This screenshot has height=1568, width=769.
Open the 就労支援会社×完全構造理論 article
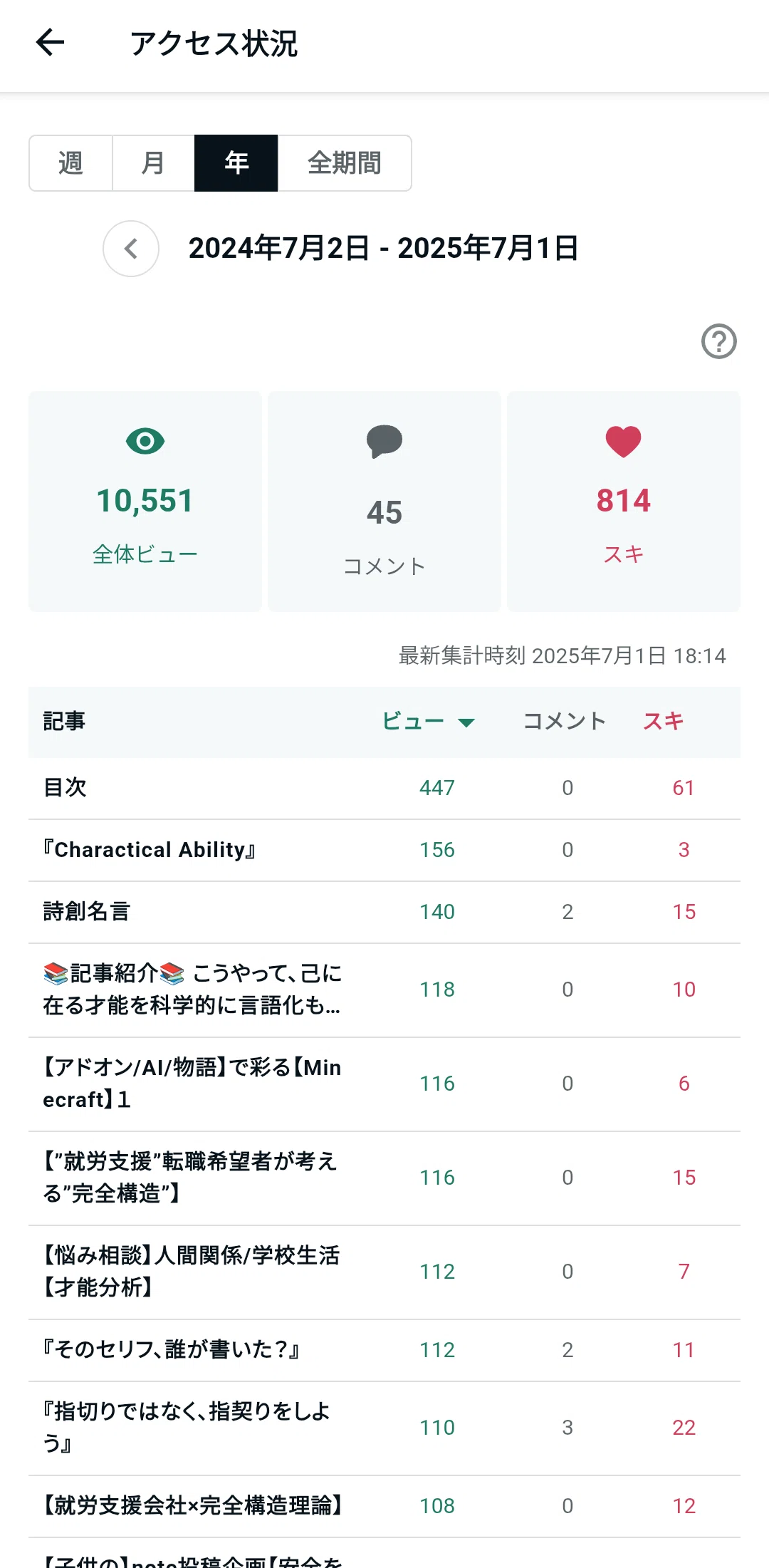coord(384,1506)
